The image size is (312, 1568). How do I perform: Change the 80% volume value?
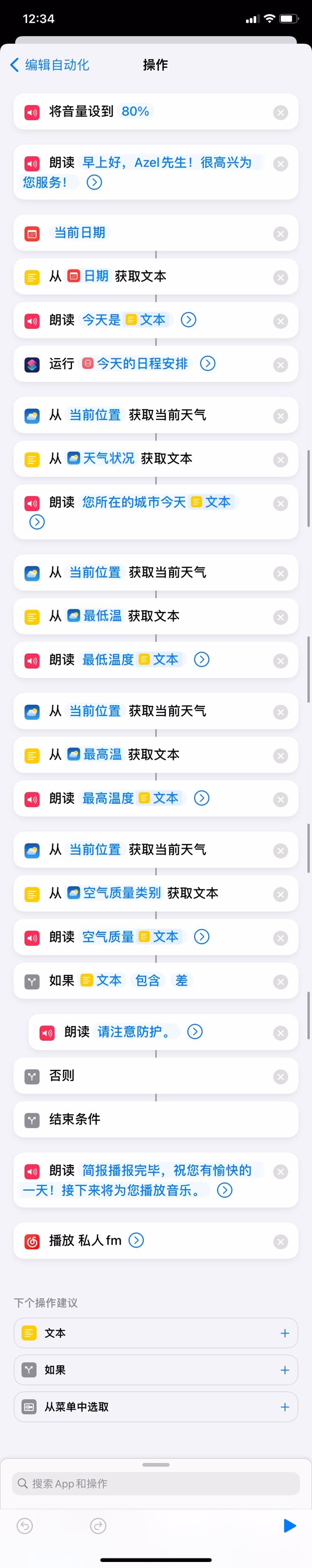pos(135,111)
